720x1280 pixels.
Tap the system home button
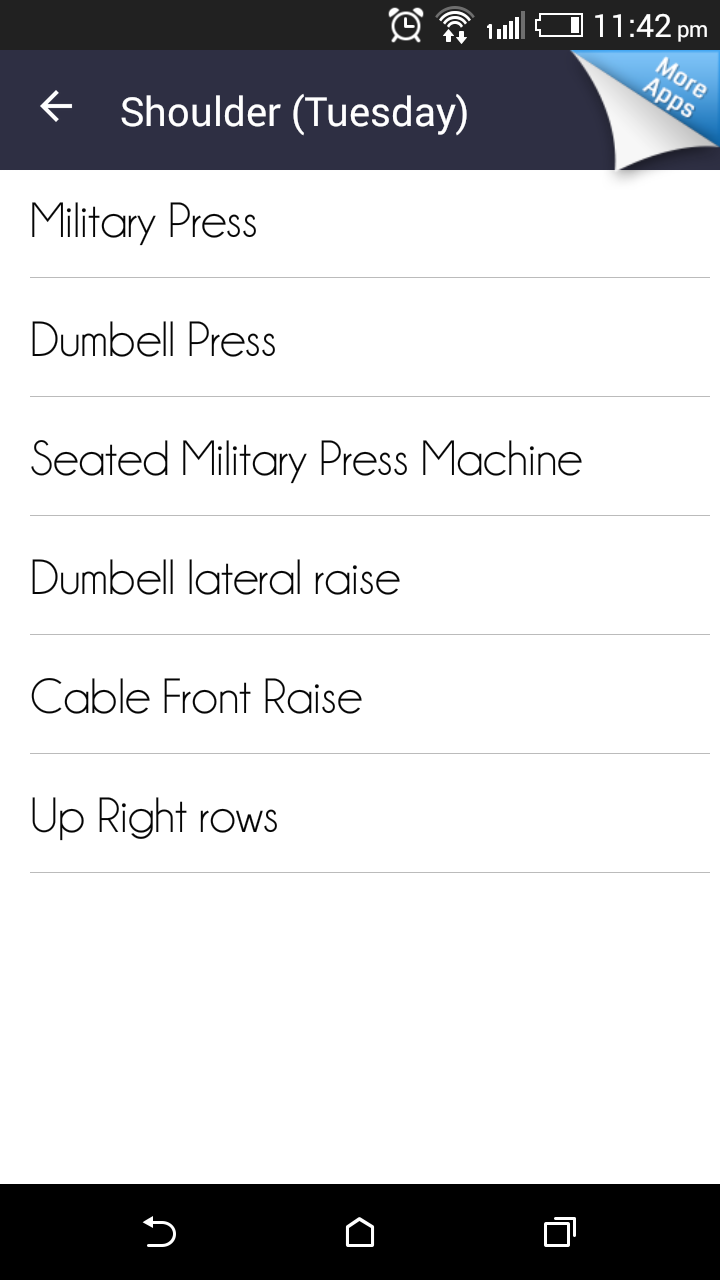(x=360, y=1232)
